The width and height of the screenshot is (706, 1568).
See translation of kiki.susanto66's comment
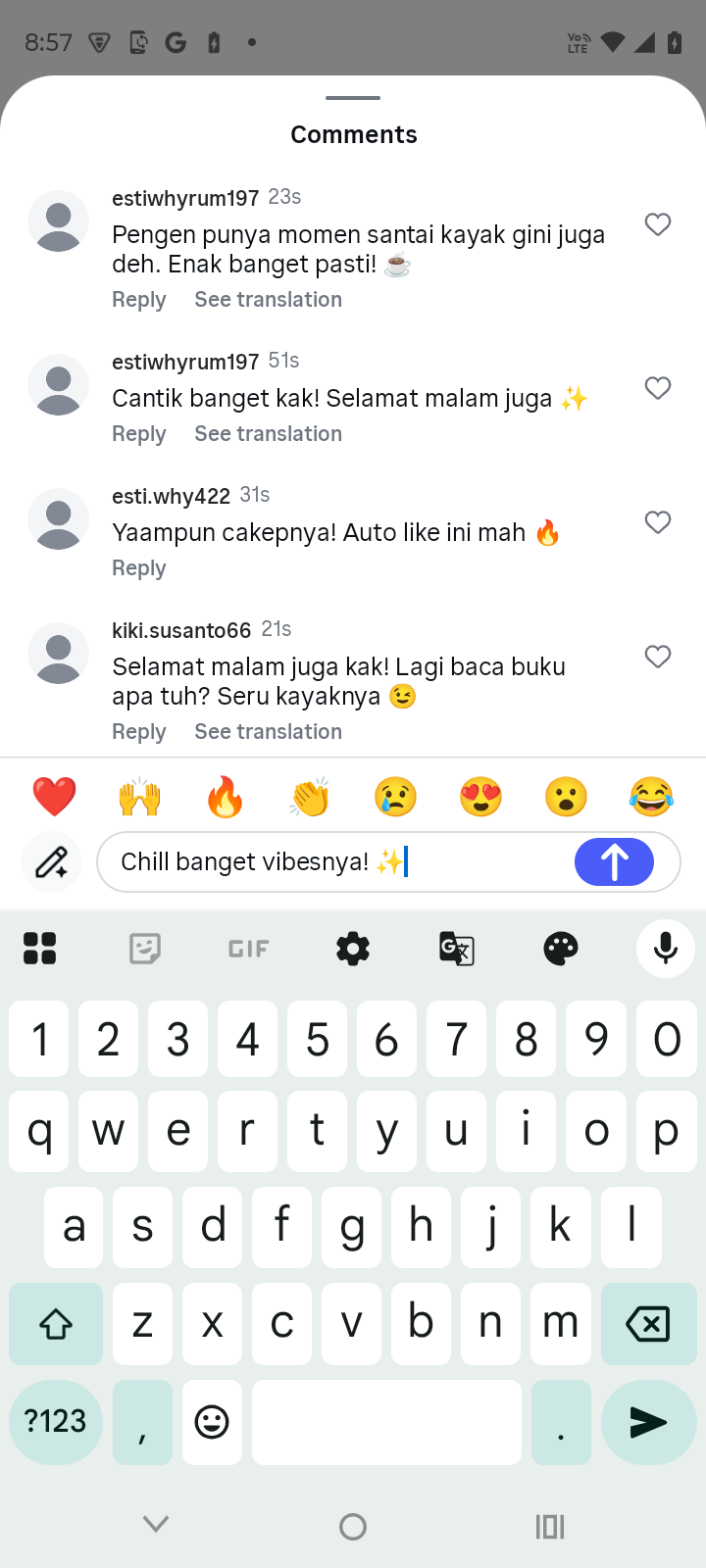268,732
